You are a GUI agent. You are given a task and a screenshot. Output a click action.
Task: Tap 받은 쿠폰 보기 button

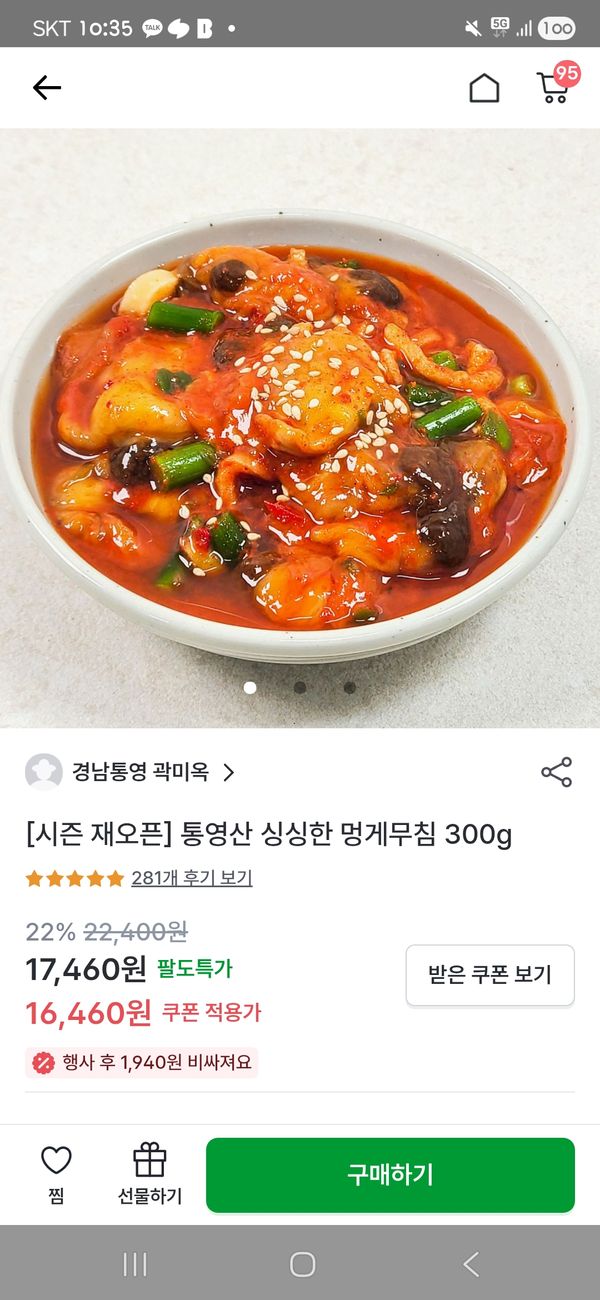click(490, 974)
